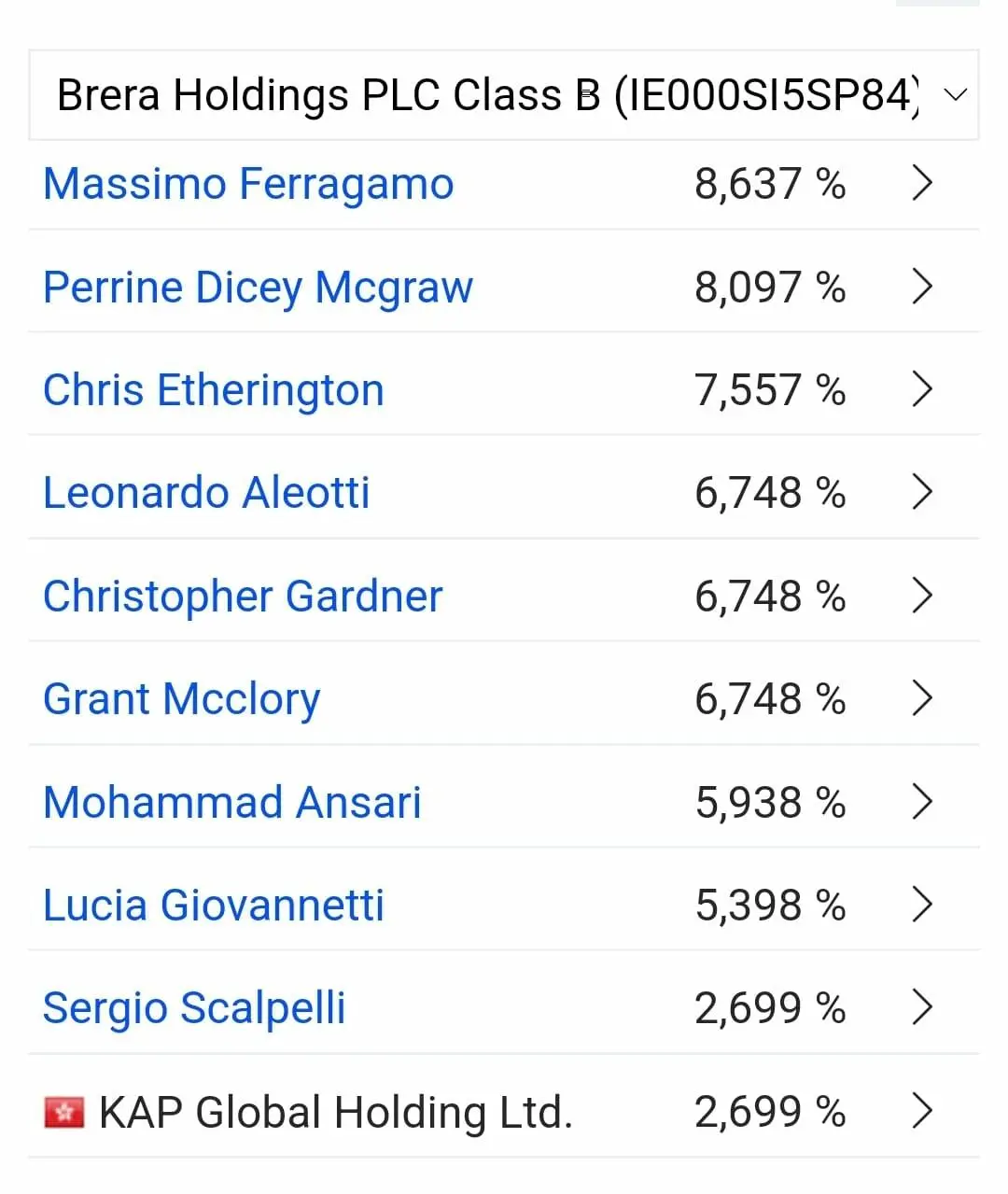Image resolution: width=1008 pixels, height=1194 pixels.
Task: View Grant Mcclory's profile
Action: [x=182, y=699]
